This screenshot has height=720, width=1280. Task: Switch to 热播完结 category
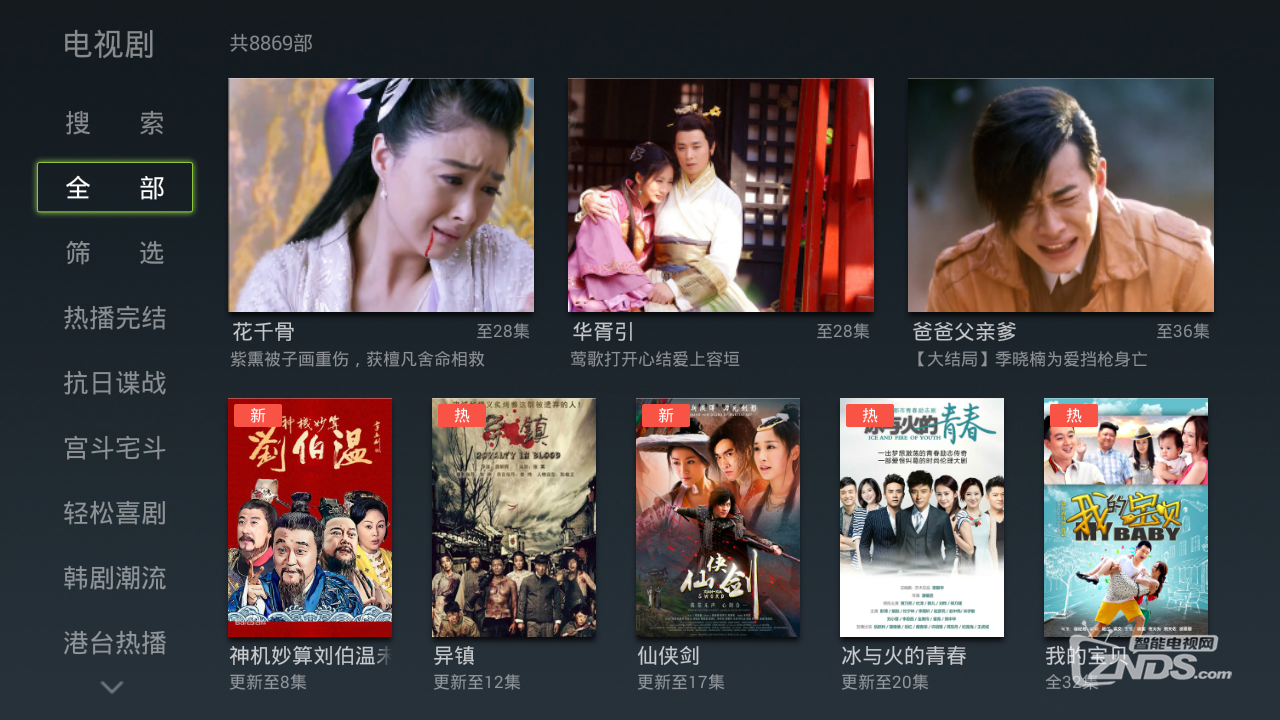click(x=114, y=318)
